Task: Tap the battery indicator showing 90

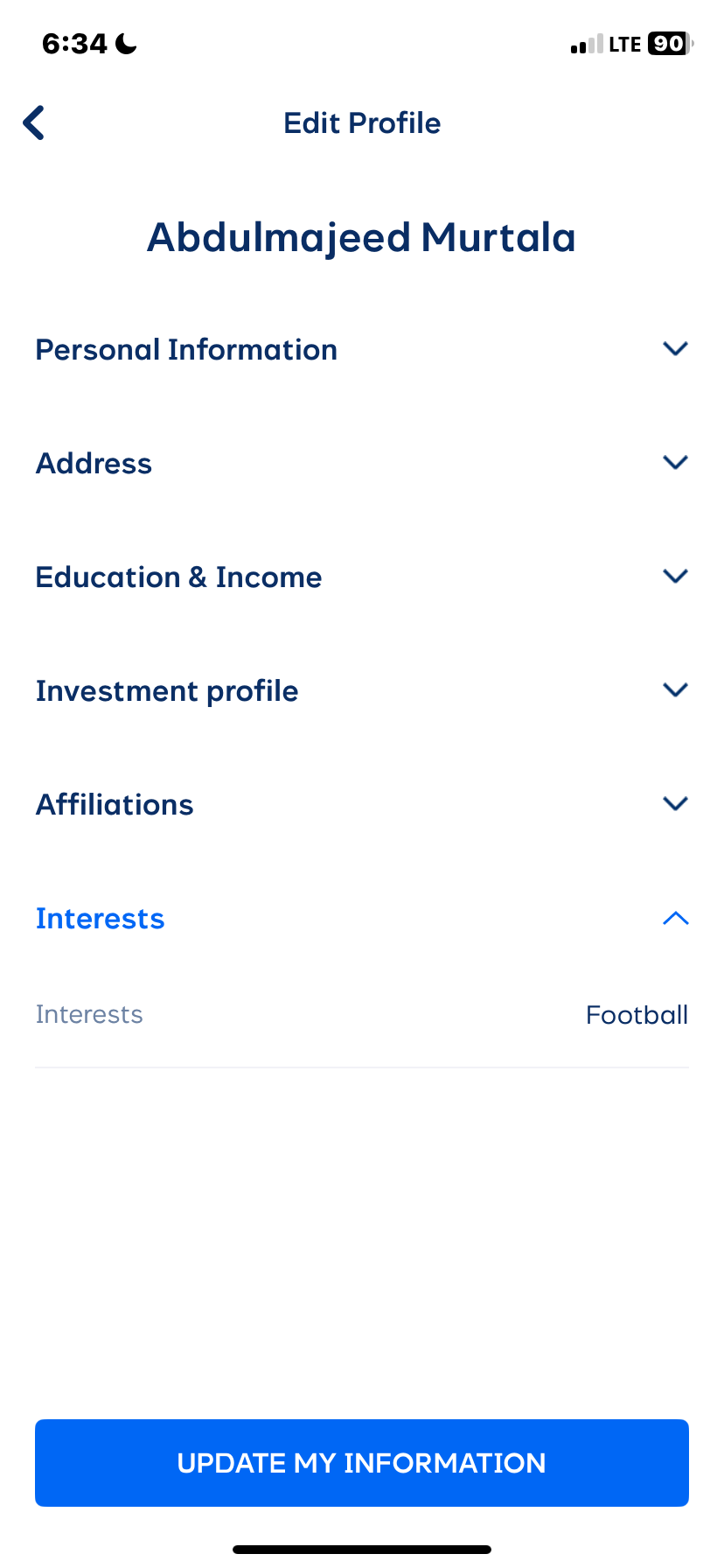Action: [x=667, y=42]
